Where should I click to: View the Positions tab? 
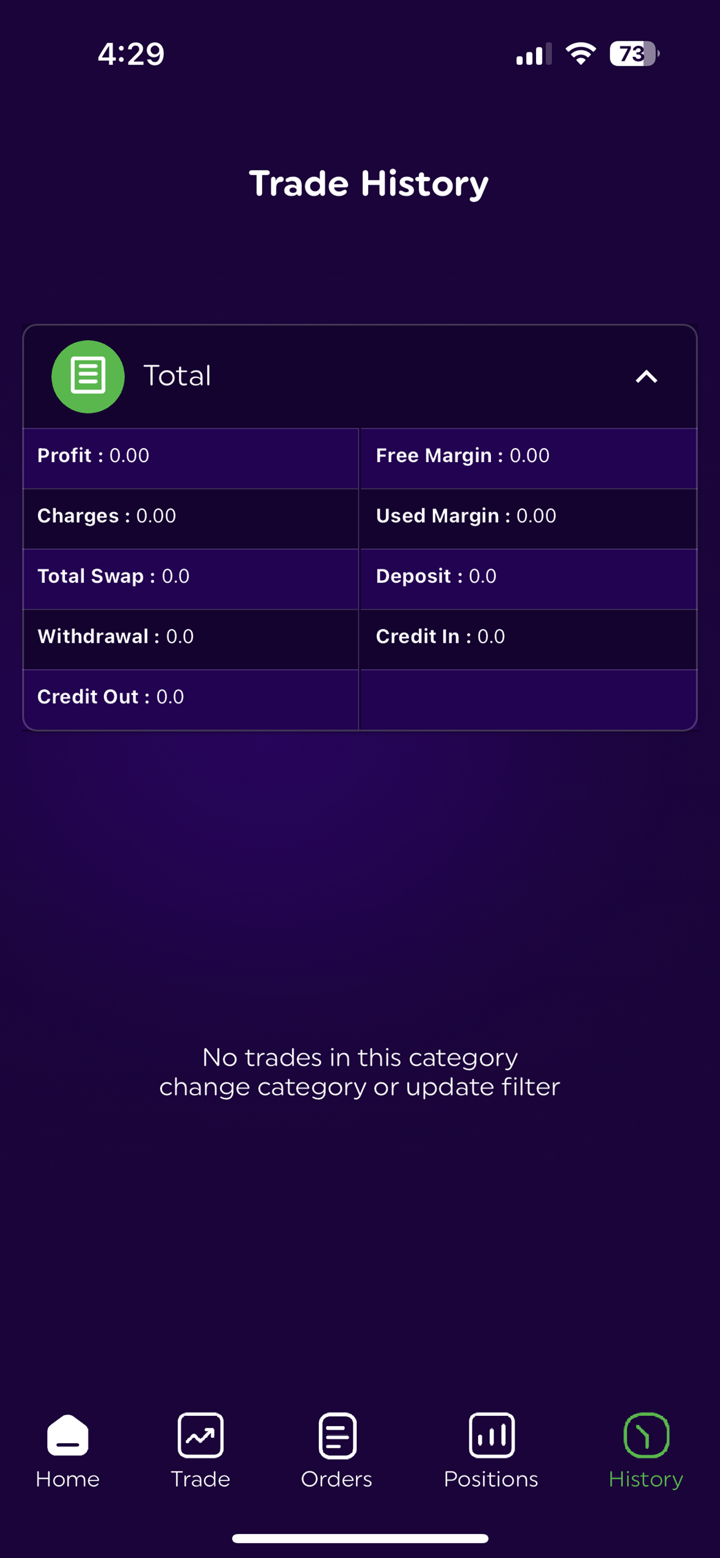[491, 1451]
